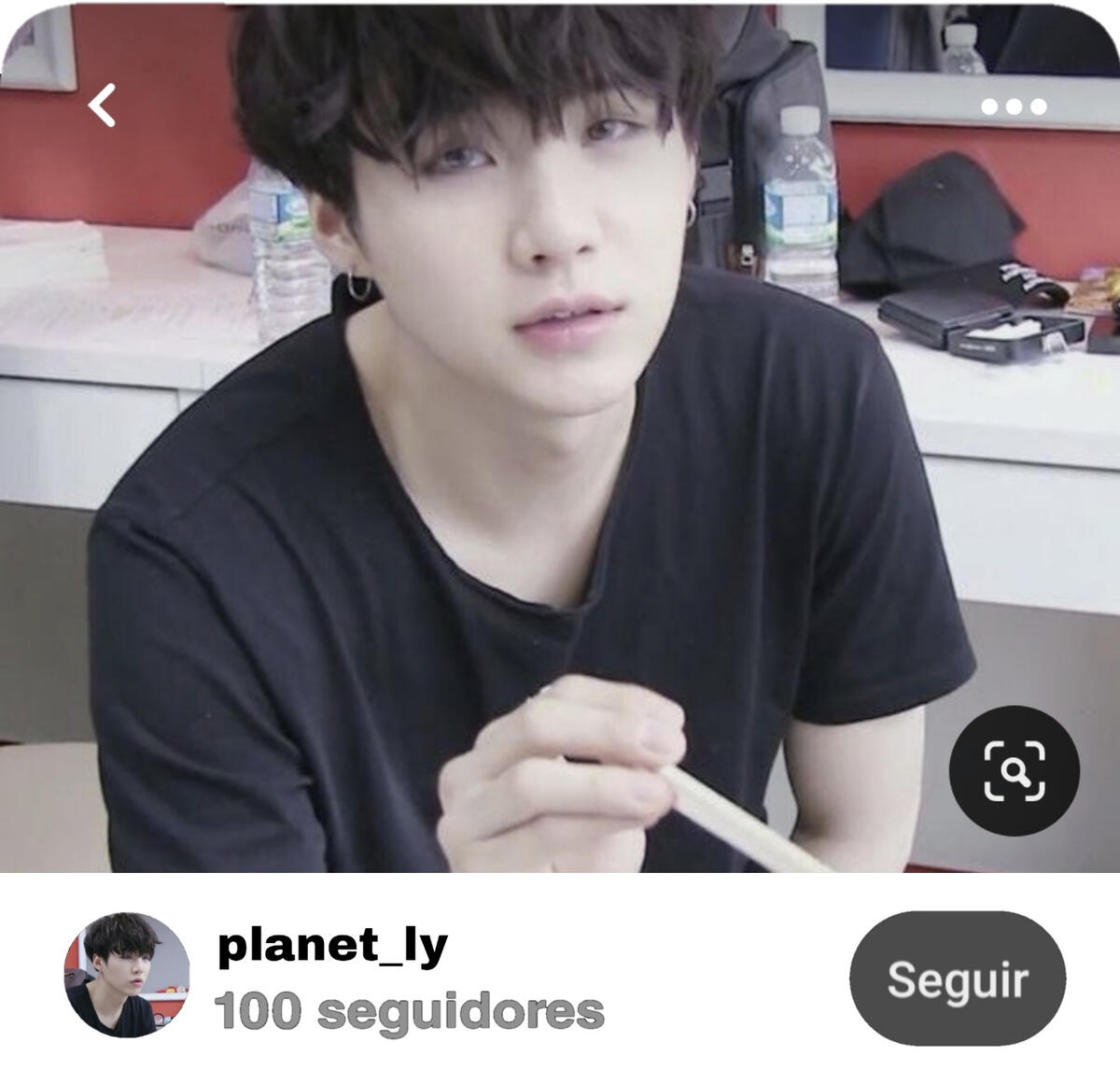Image resolution: width=1120 pixels, height=1084 pixels.
Task: Follow planet_ly with the Seguir button
Action: [x=957, y=978]
